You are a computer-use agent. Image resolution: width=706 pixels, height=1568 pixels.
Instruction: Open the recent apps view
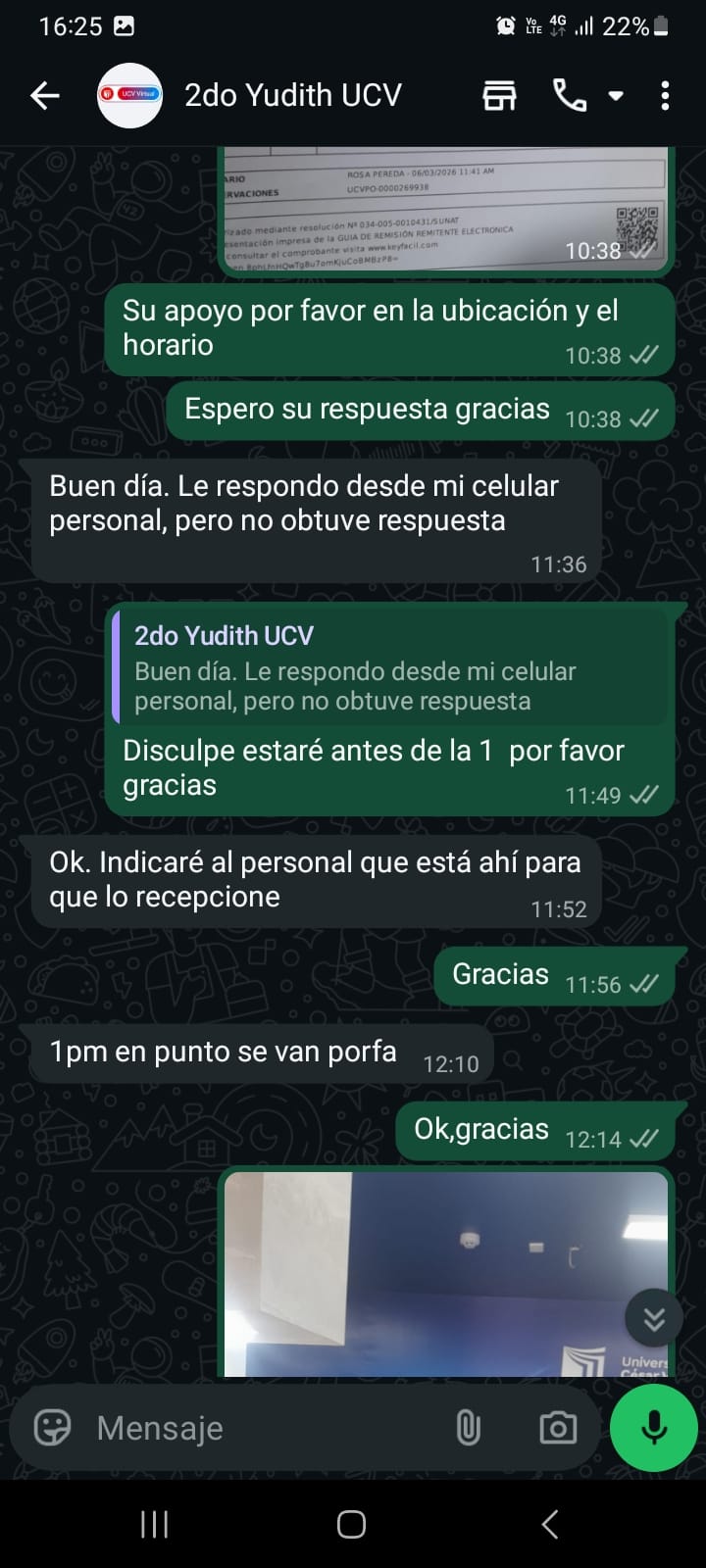154,1524
